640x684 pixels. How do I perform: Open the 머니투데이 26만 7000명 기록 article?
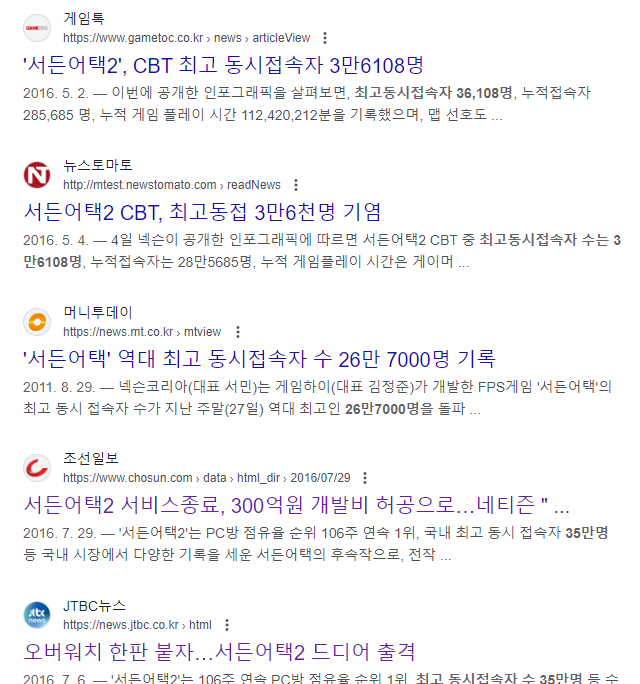click(258, 359)
